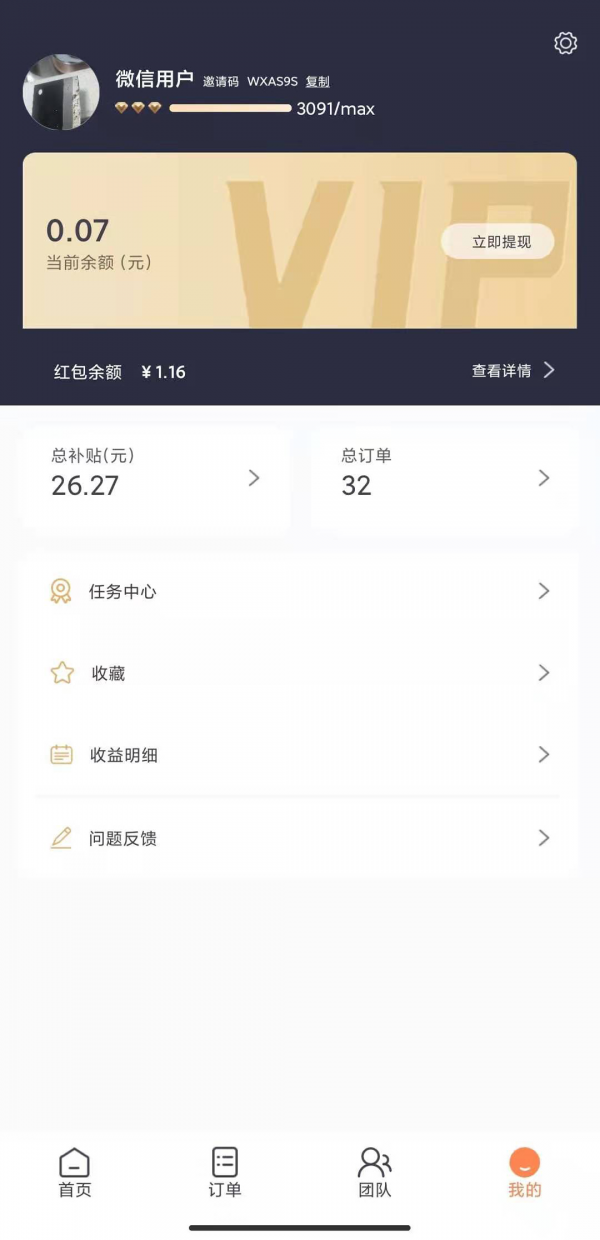The height and width of the screenshot is (1240, 600).
Task: Switch to the 首页 home tab
Action: (x=75, y=1173)
